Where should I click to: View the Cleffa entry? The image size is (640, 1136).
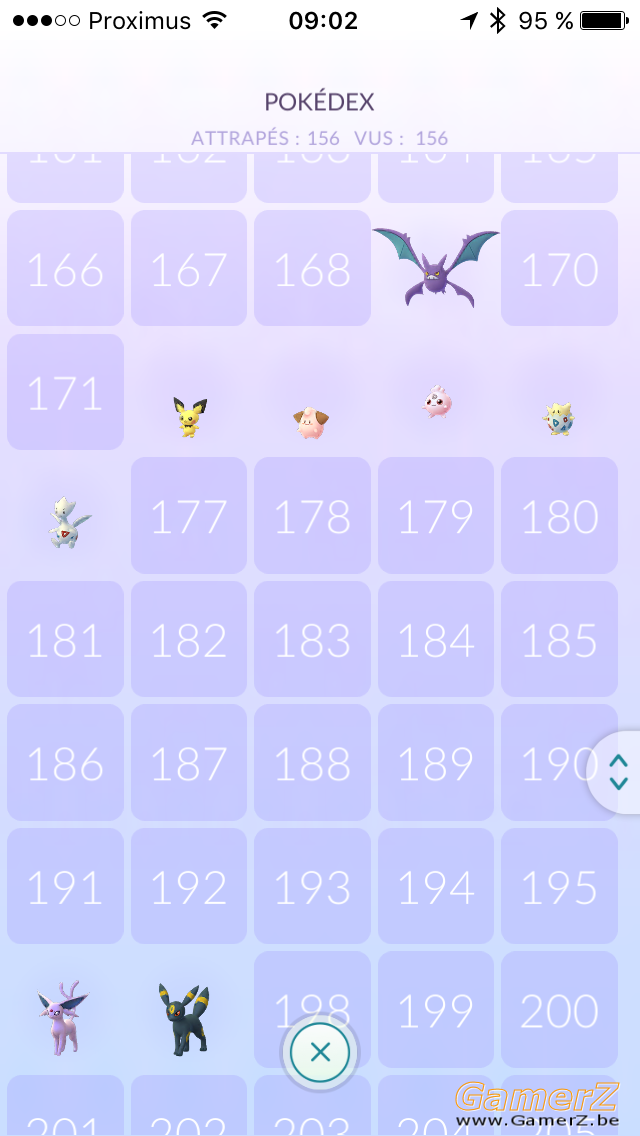pyautogui.click(x=312, y=423)
